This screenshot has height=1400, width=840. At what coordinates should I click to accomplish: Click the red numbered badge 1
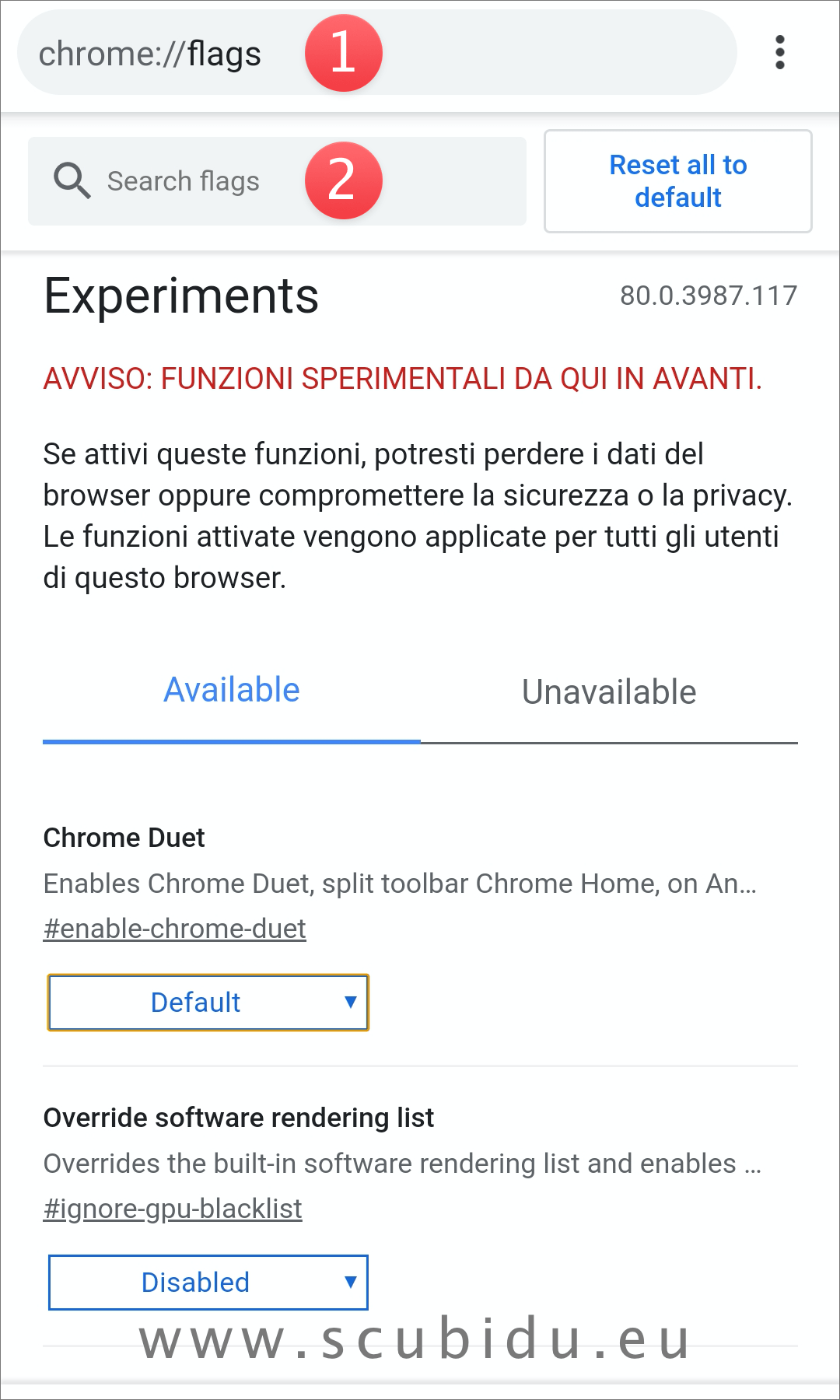click(342, 52)
